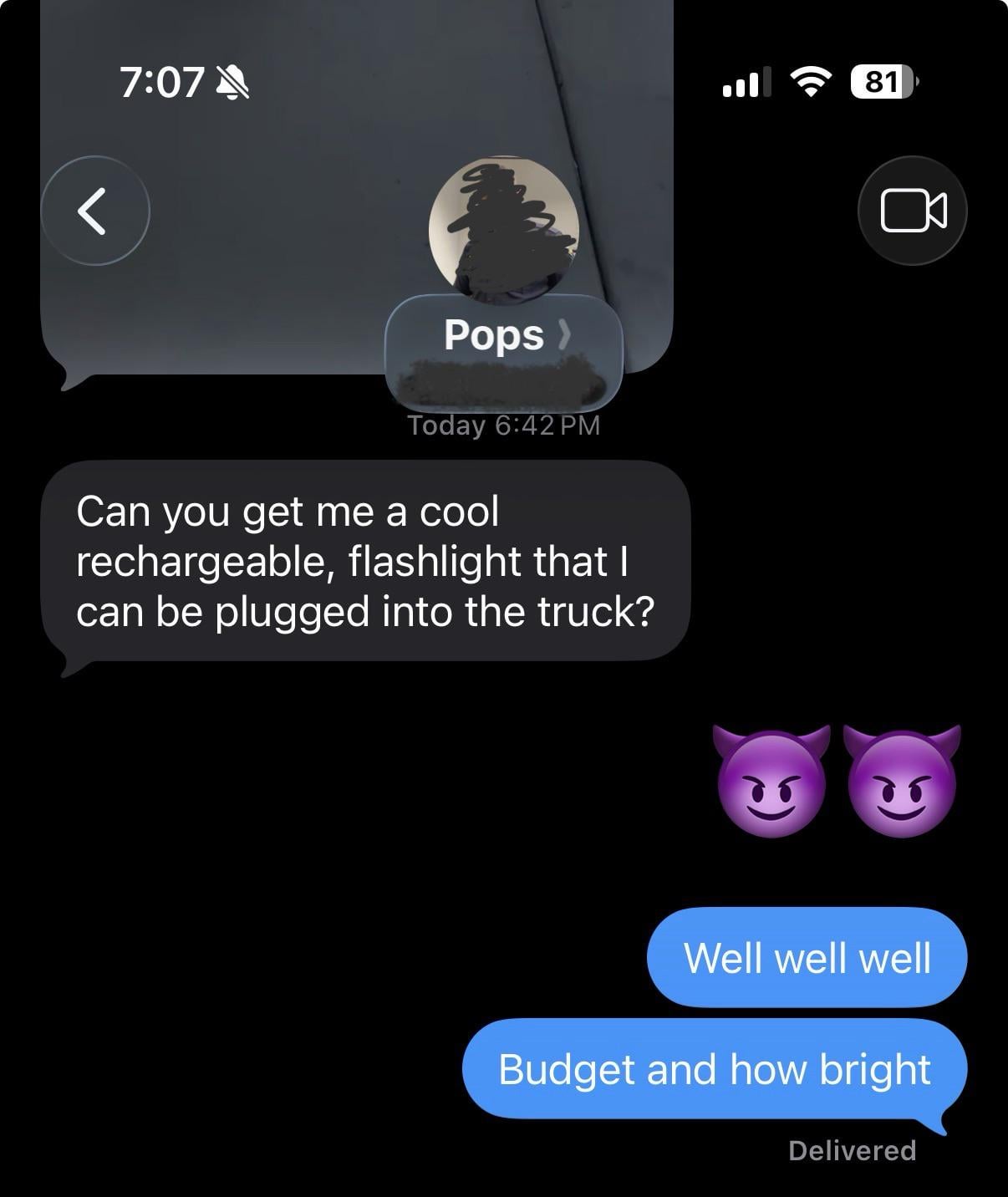Go back to the messages list
This screenshot has width=1008, height=1197.
click(x=94, y=211)
